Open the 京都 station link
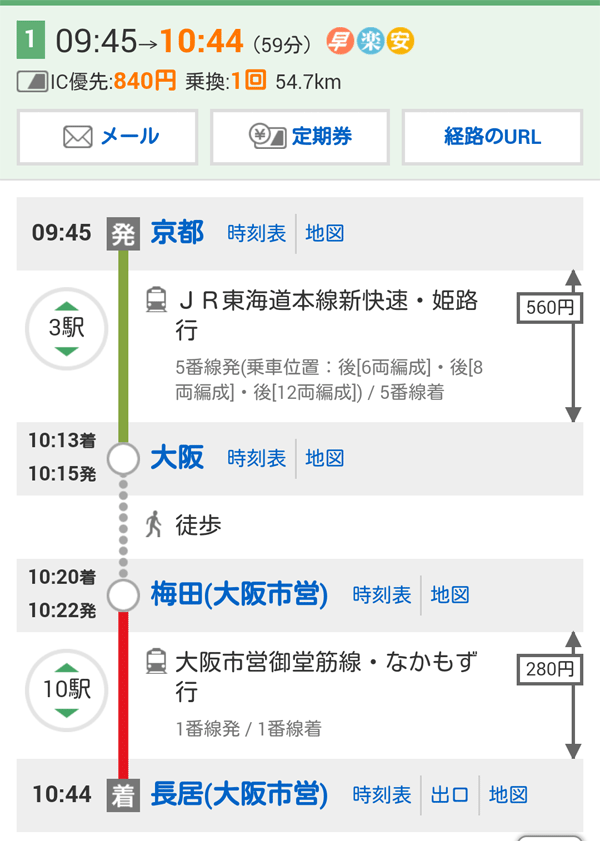This screenshot has width=600, height=841. point(177,233)
